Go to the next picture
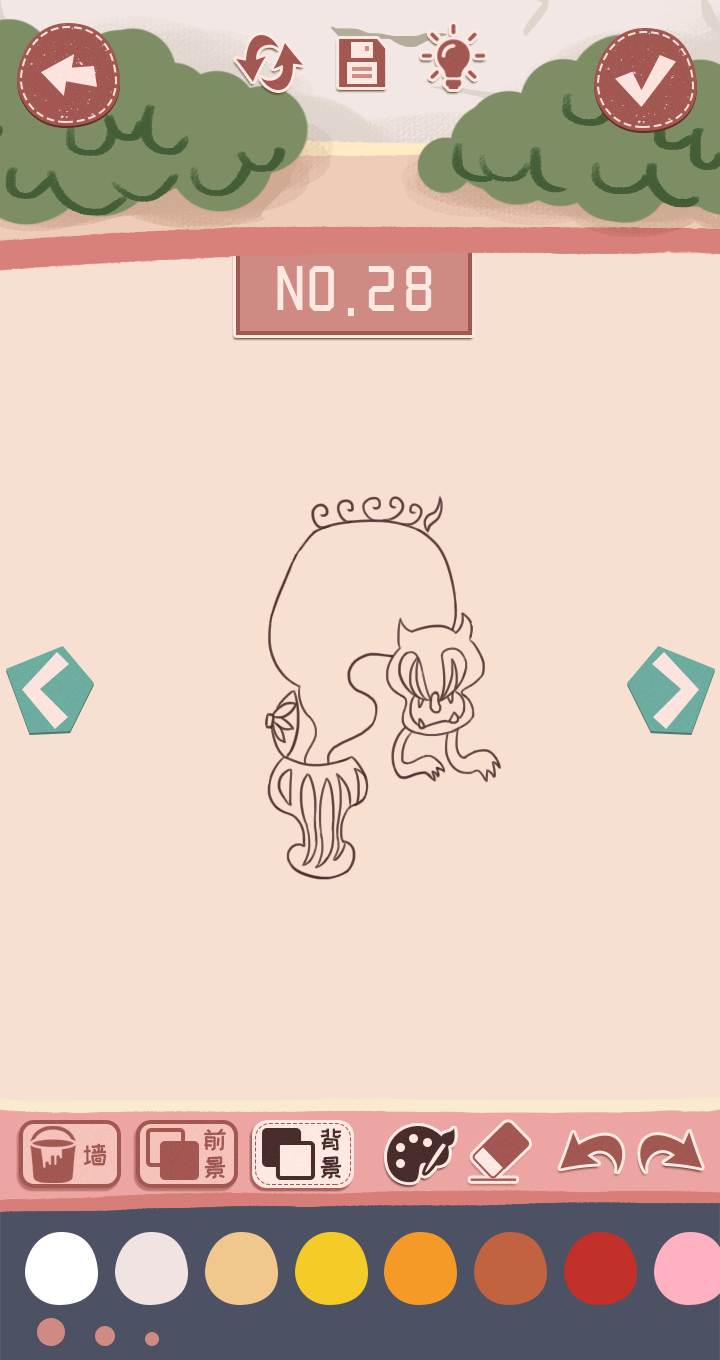 click(x=671, y=690)
